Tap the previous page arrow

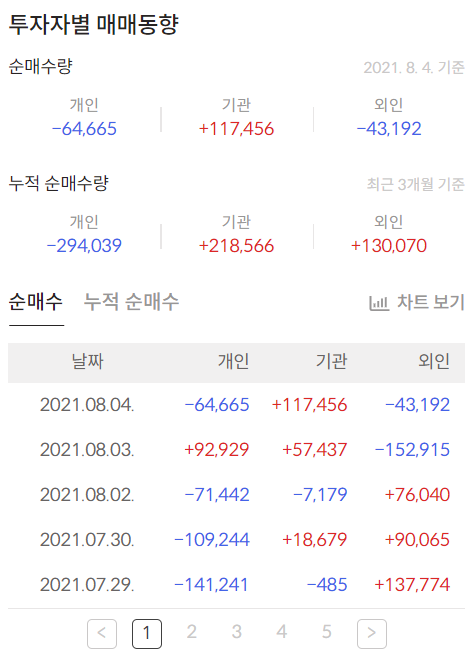(x=102, y=633)
